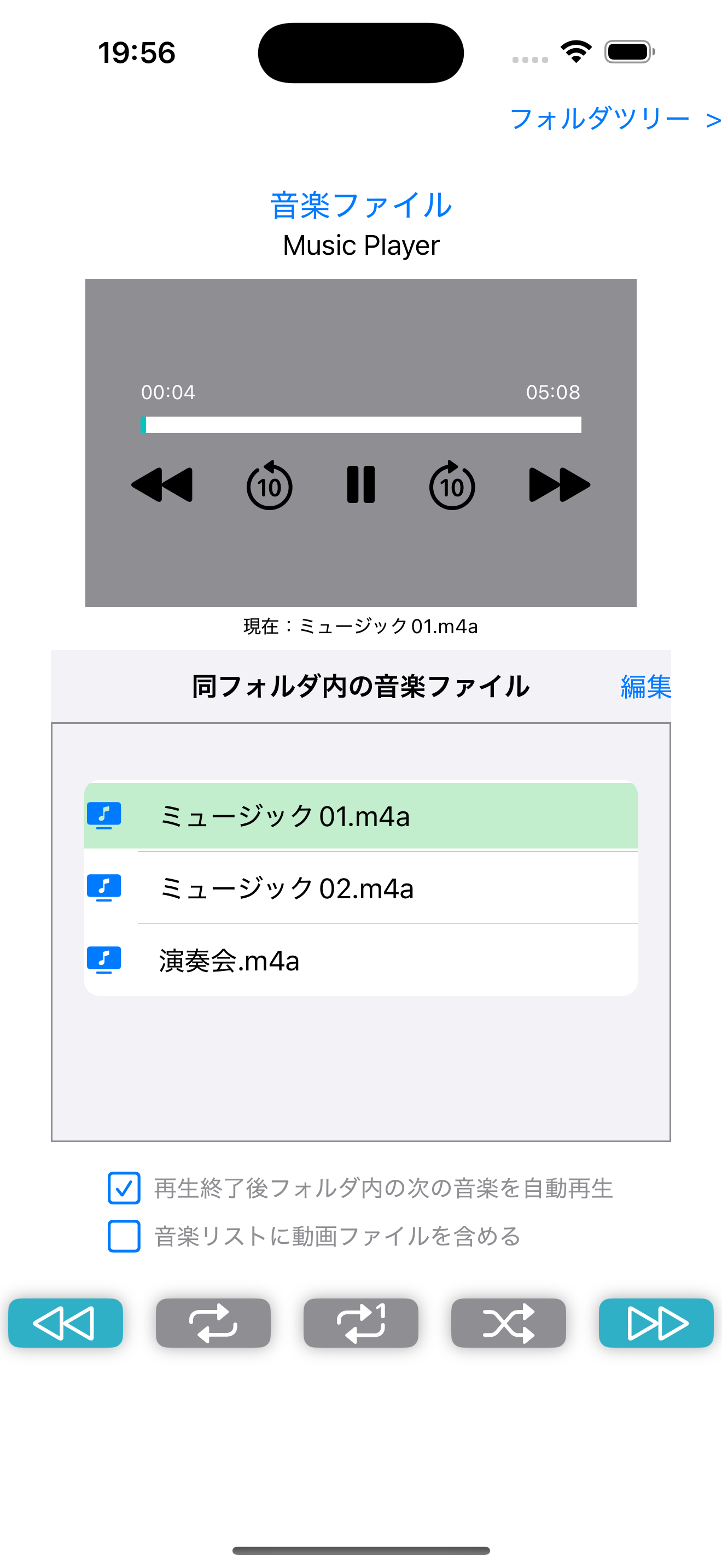Image resolution: width=722 pixels, height=1568 pixels.
Task: Open the フォルダツリー folder tree link
Action: tap(615, 119)
